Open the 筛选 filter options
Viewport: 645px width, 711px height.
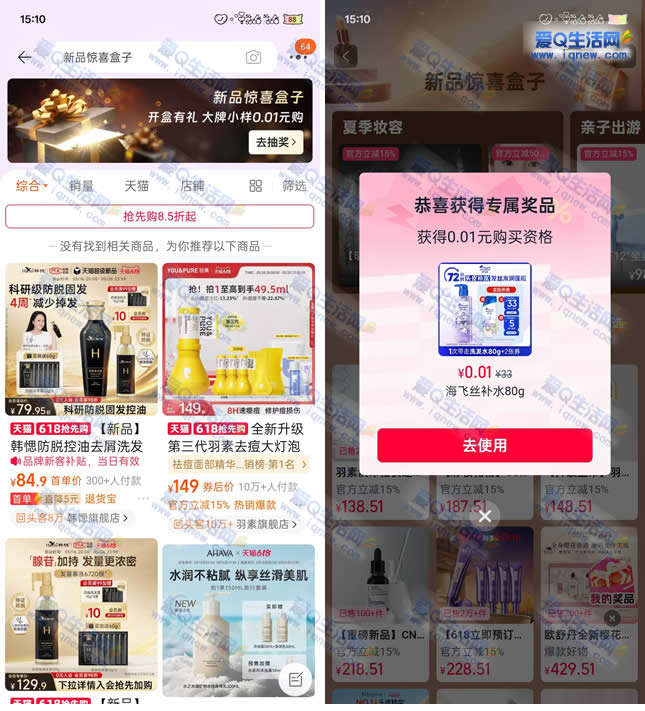coord(294,186)
